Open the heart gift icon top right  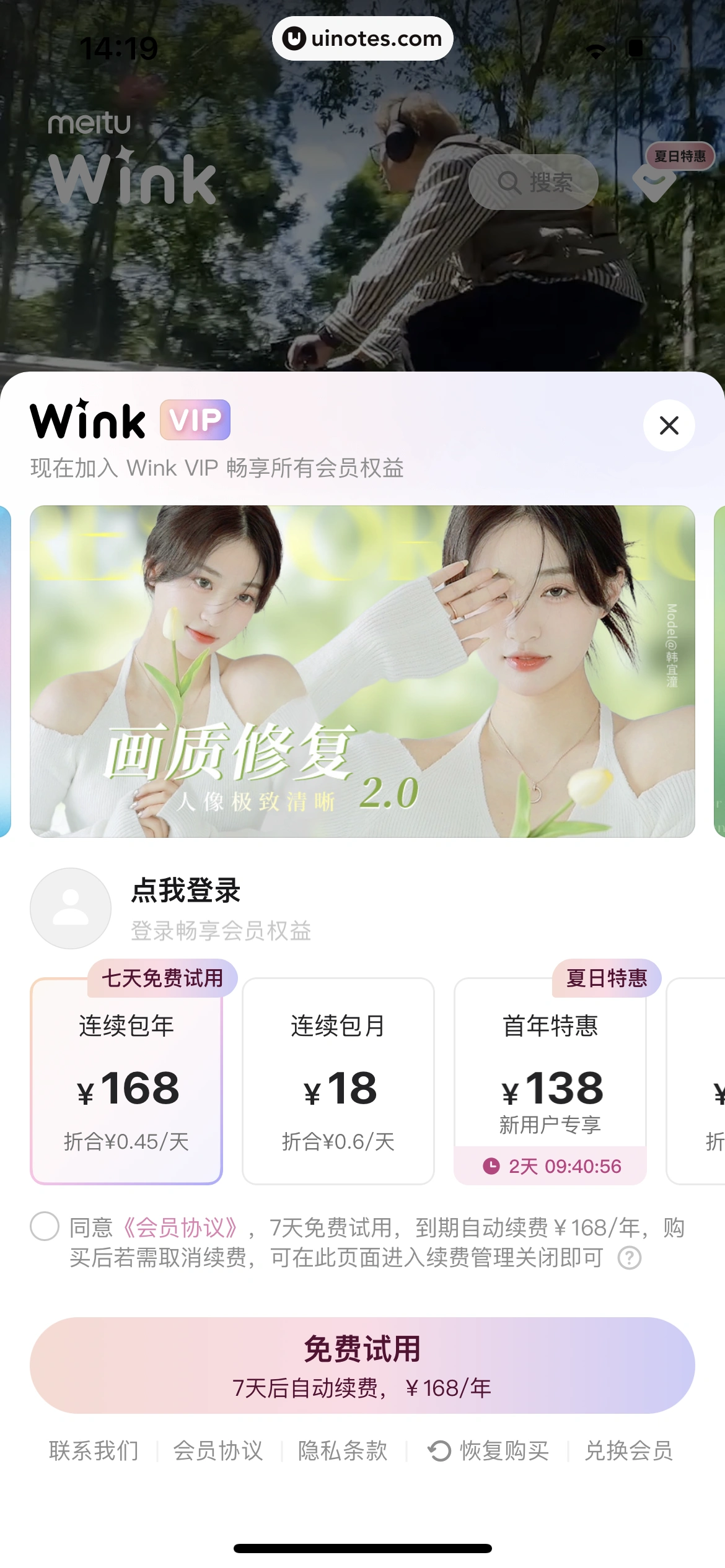coord(654,181)
